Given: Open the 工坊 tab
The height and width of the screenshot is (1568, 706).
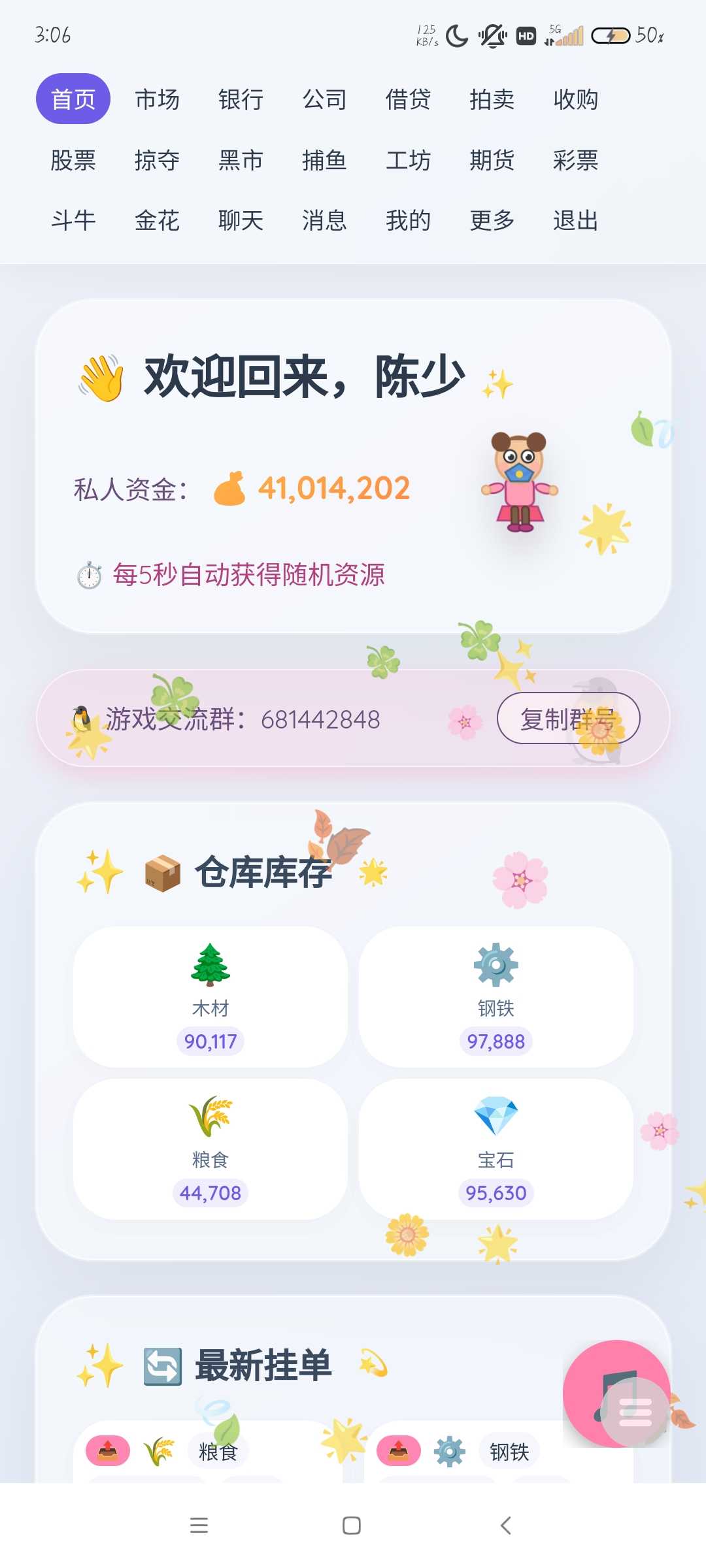Looking at the screenshot, I should 408,160.
